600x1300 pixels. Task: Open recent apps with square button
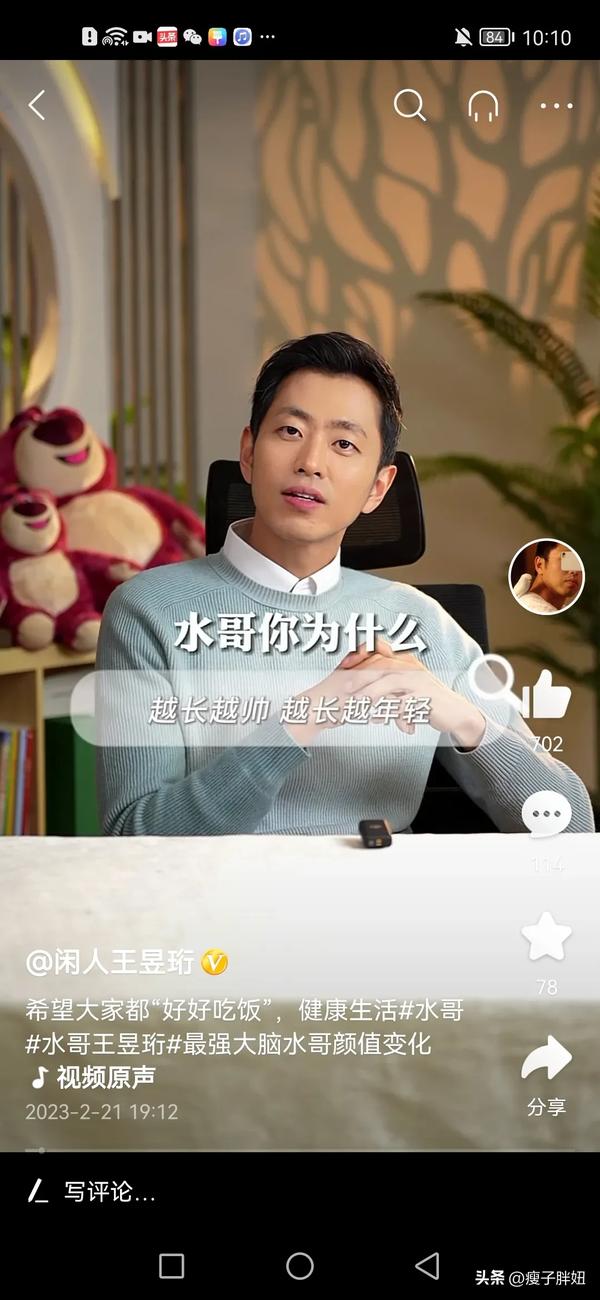[x=172, y=1266]
